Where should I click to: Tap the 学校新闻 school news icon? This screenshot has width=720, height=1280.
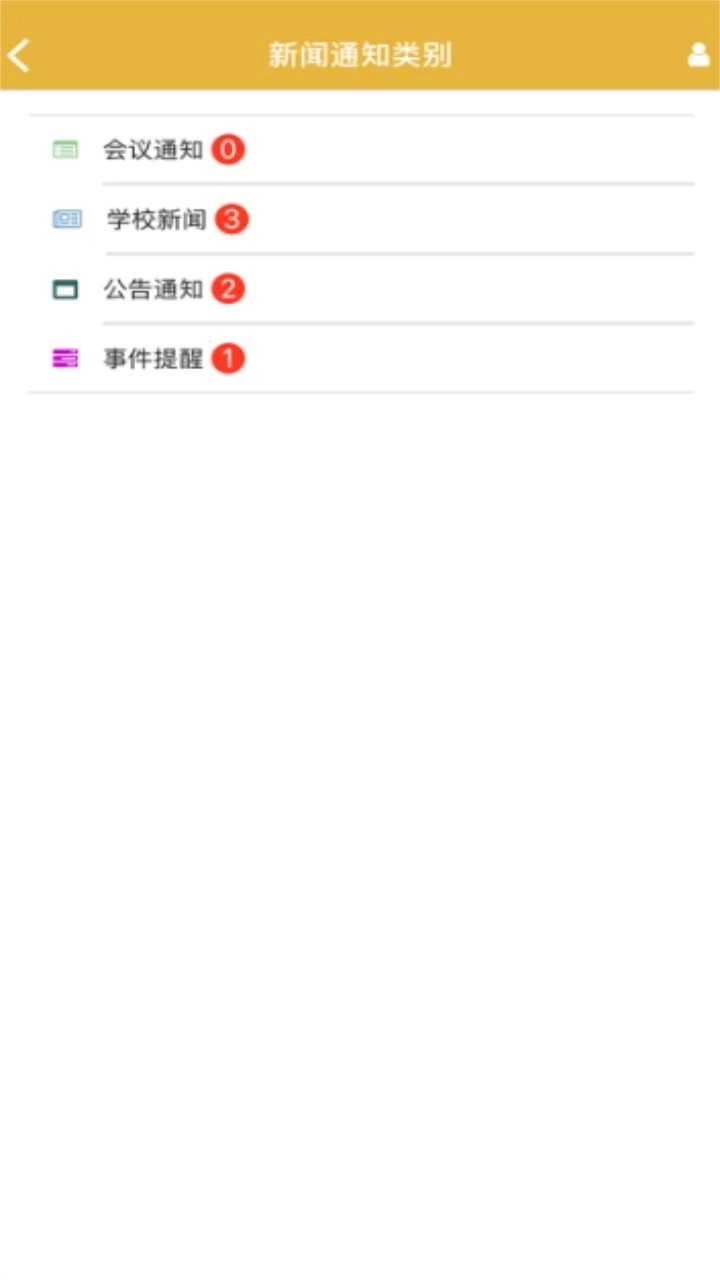coord(65,219)
